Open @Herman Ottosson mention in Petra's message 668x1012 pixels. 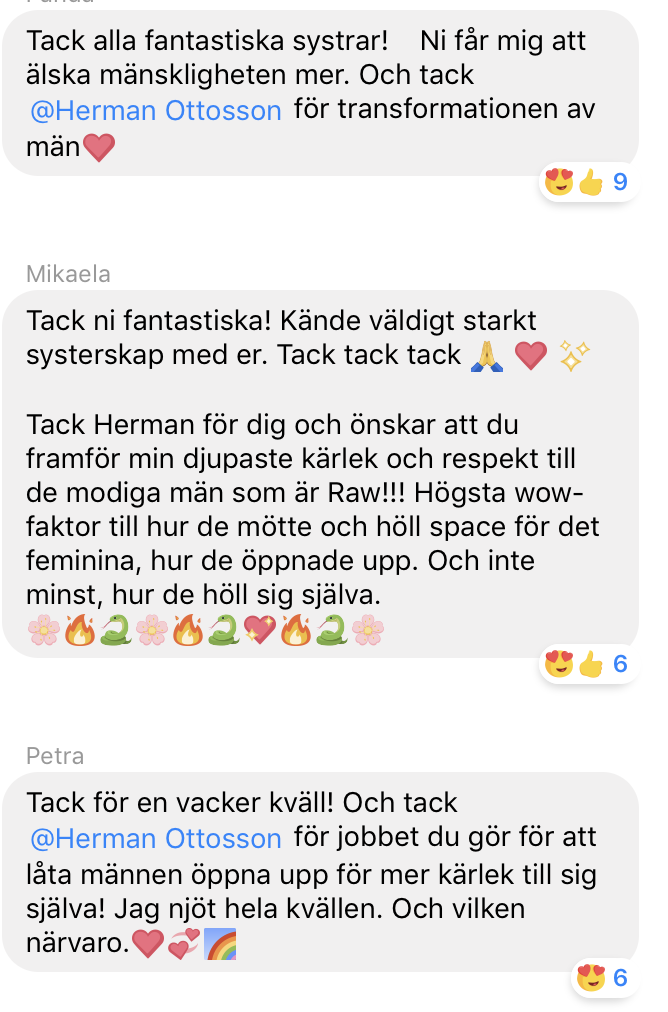pos(156,837)
